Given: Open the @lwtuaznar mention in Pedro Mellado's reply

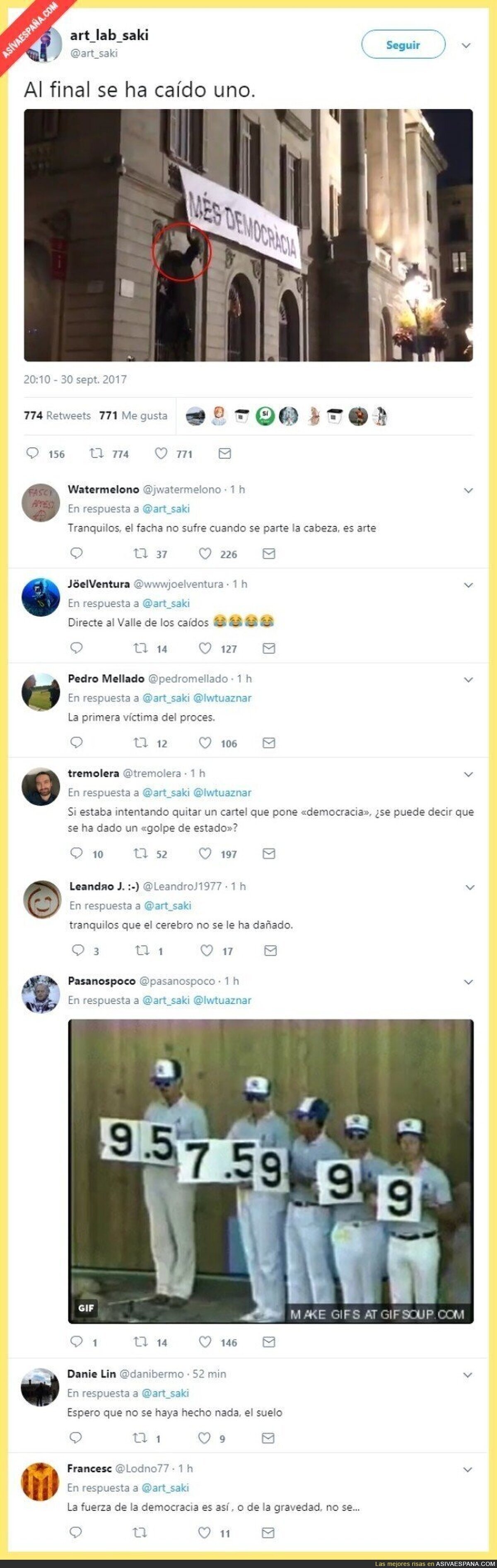Looking at the screenshot, I should tap(222, 698).
